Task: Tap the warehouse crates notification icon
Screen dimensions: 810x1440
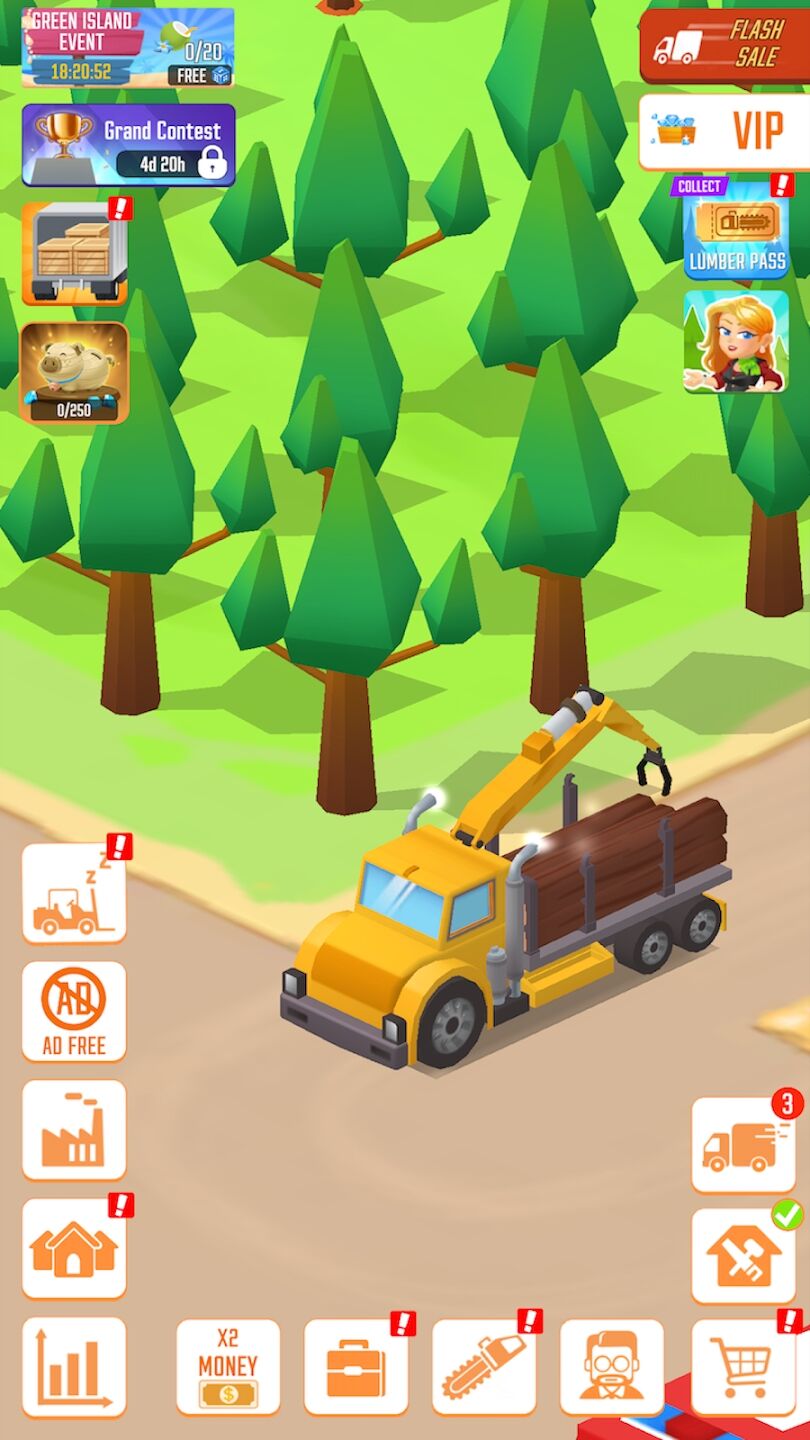Action: pyautogui.click(x=73, y=248)
